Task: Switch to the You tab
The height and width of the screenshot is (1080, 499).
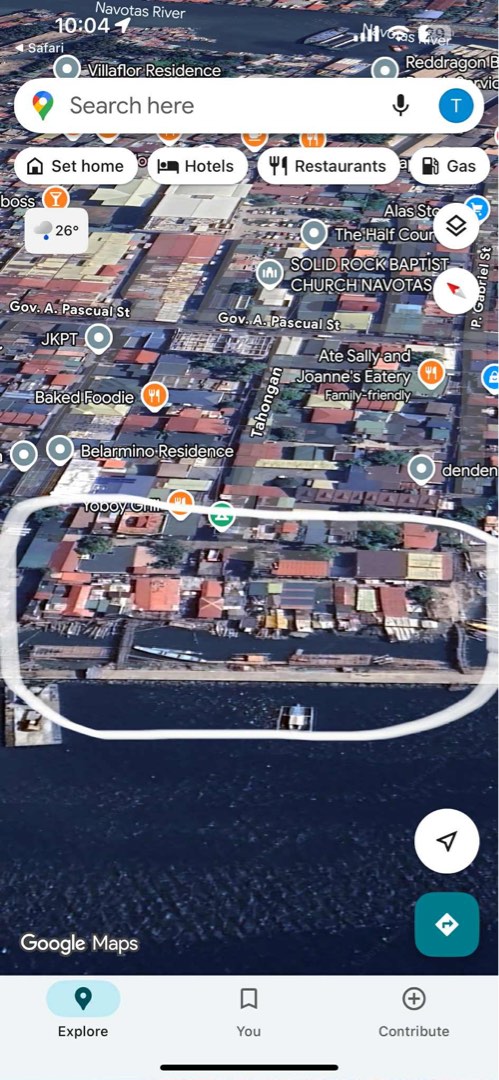Action: tap(249, 1010)
